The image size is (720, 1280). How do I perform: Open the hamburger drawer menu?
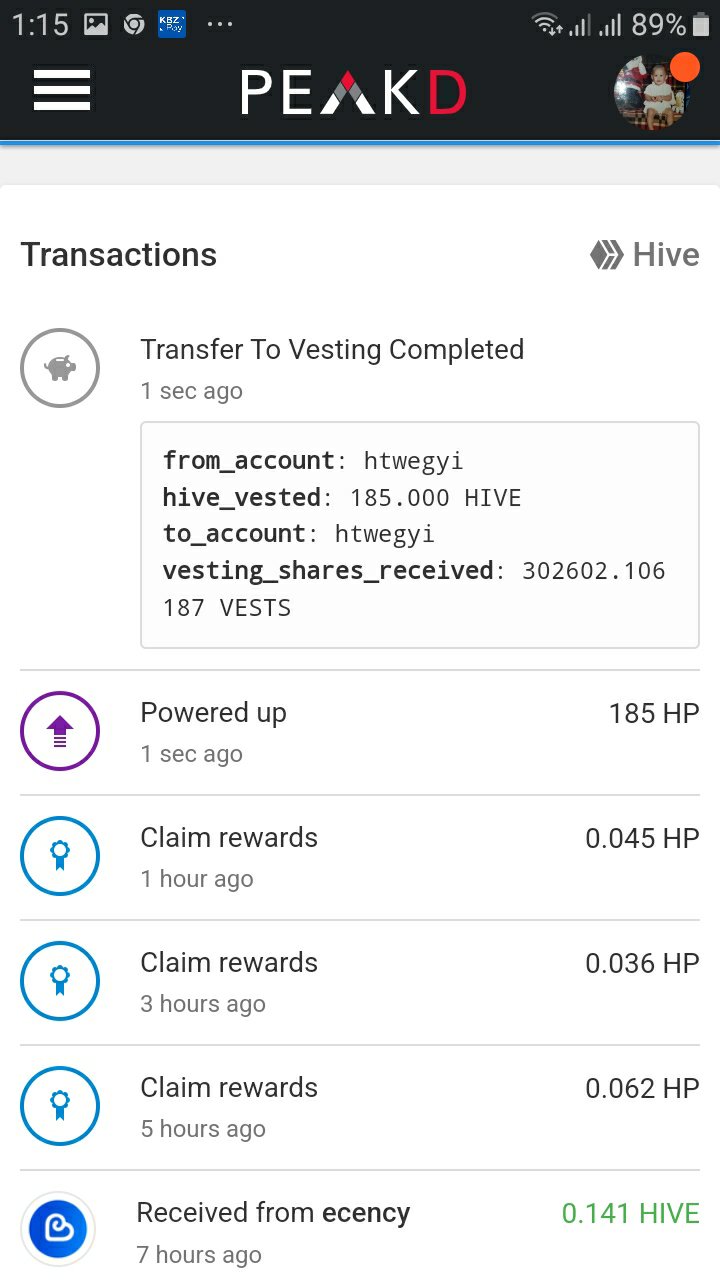tap(62, 91)
